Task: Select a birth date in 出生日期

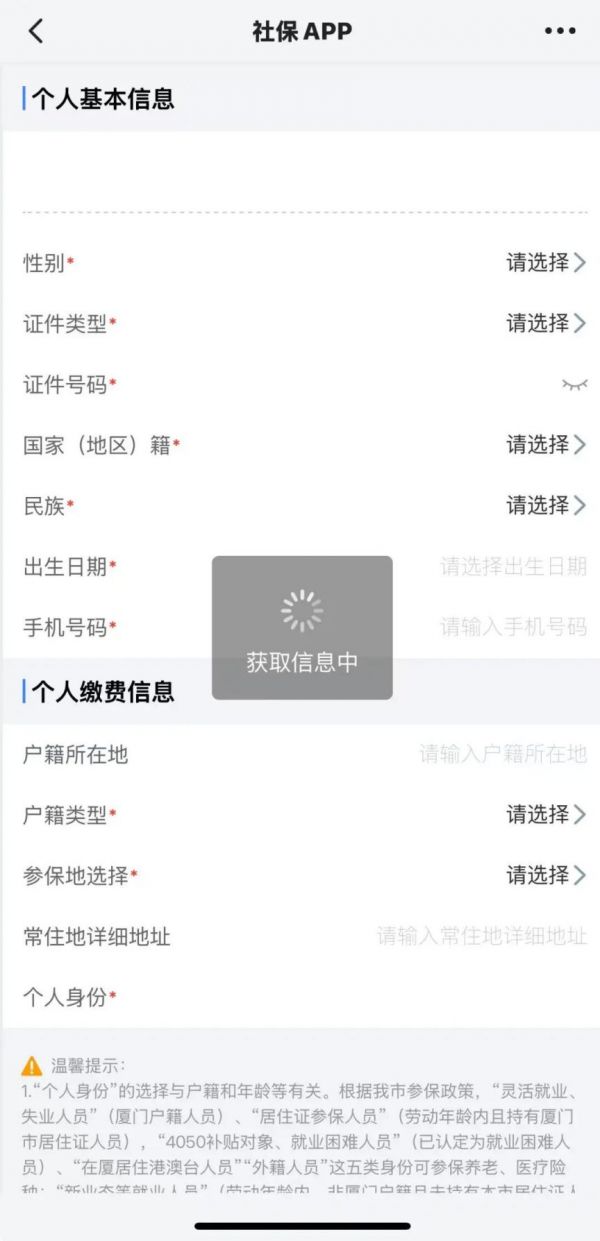Action: click(513, 566)
